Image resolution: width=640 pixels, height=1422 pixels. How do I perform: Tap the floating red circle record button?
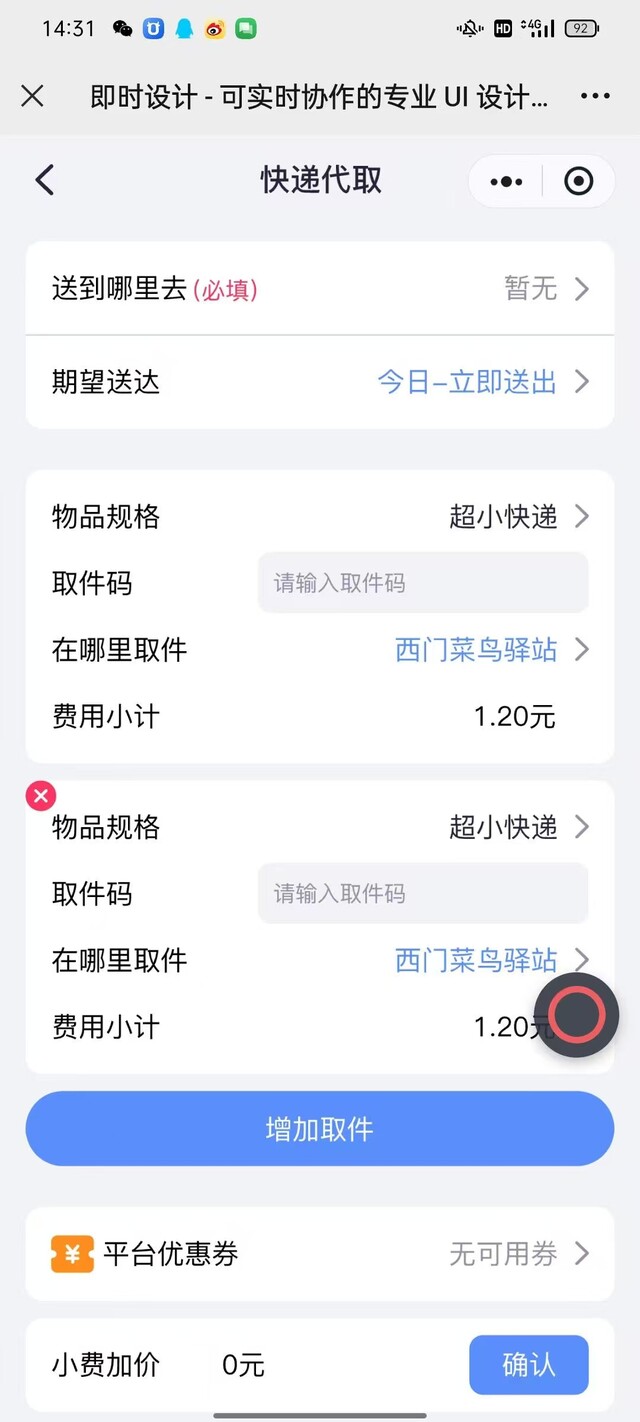(x=577, y=1015)
